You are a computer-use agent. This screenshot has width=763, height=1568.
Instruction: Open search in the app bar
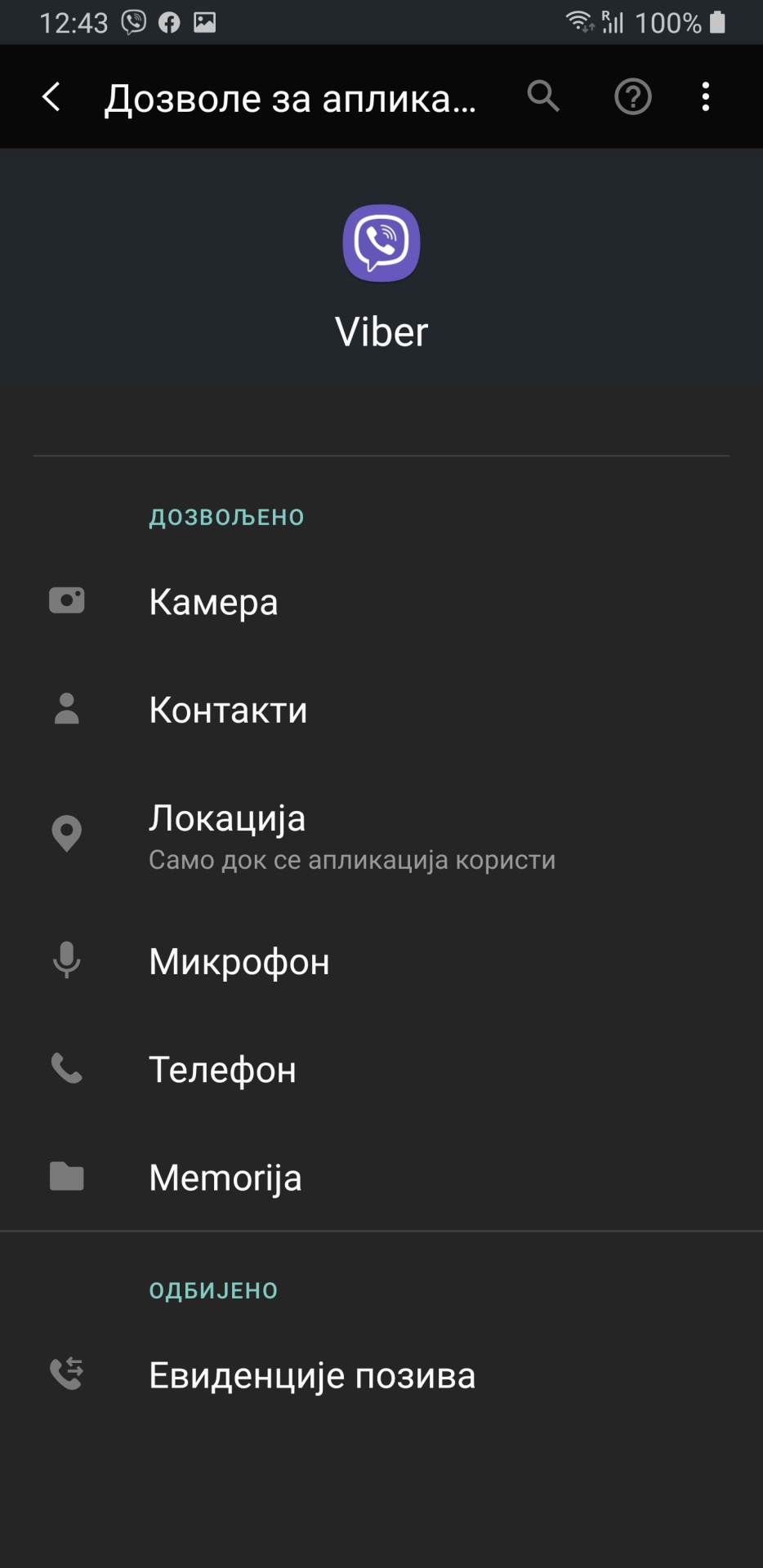(543, 97)
